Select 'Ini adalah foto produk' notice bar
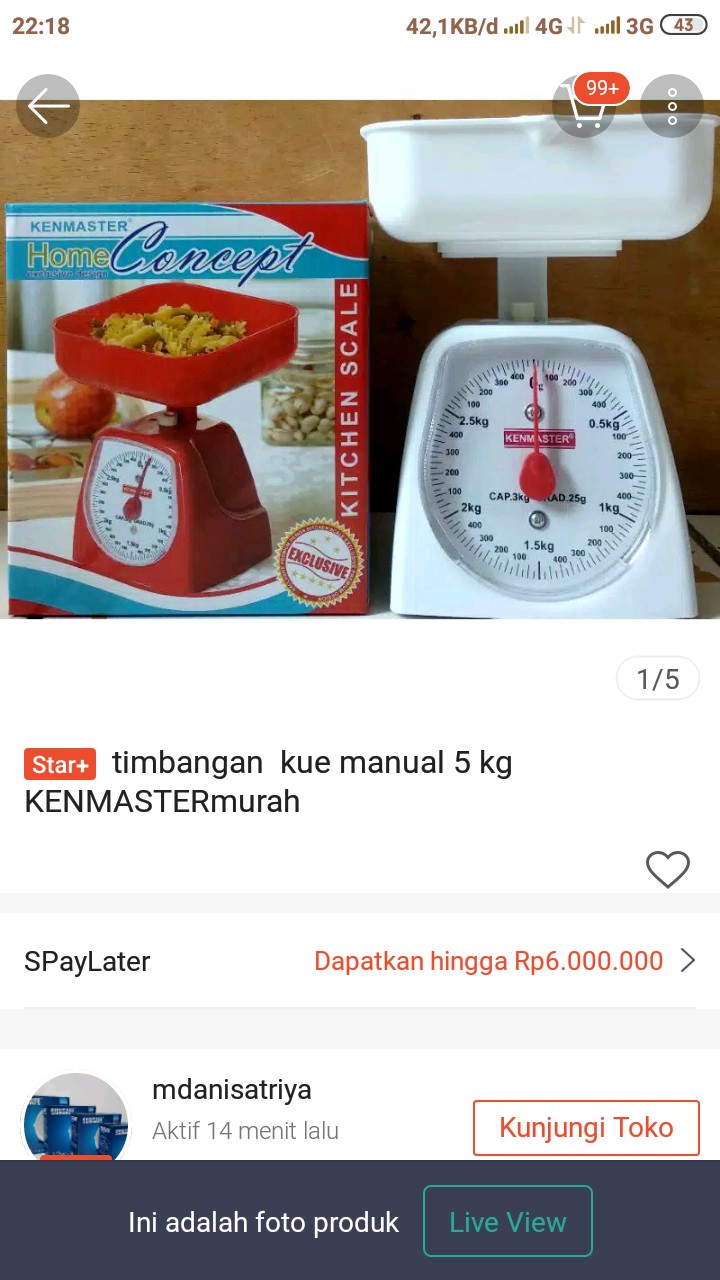720x1280 pixels. [x=264, y=1221]
